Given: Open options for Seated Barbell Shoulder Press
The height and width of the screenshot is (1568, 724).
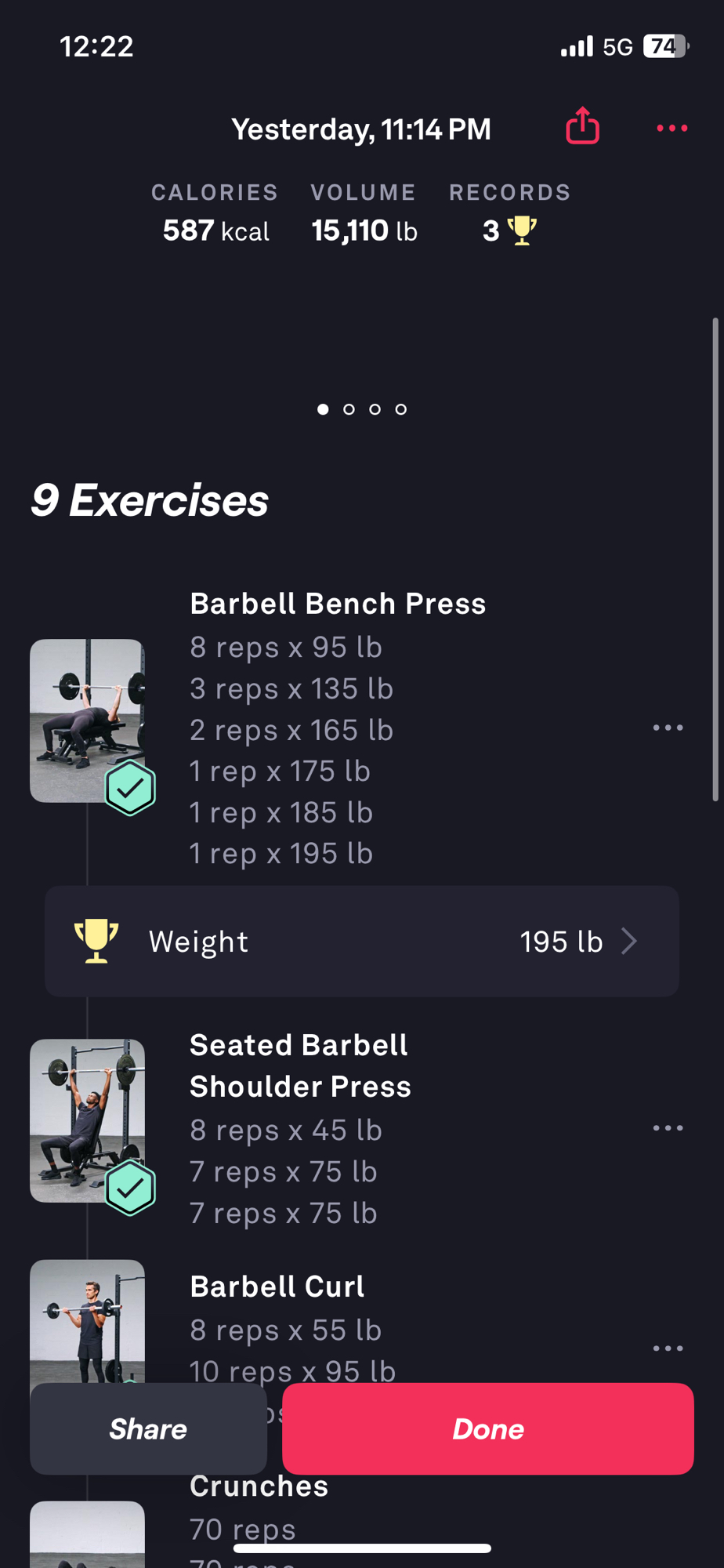Looking at the screenshot, I should pyautogui.click(x=668, y=1127).
